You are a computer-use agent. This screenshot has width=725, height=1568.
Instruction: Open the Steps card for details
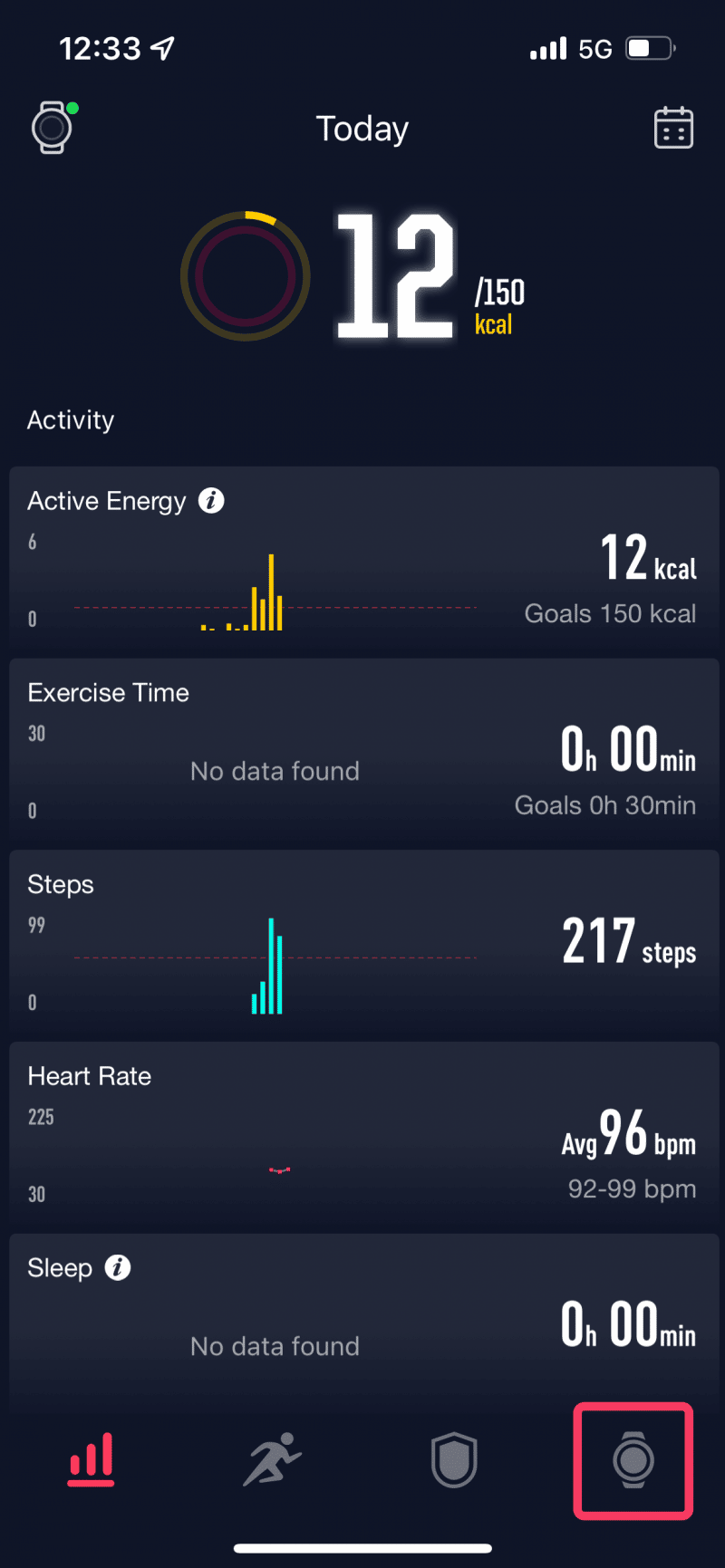[362, 942]
